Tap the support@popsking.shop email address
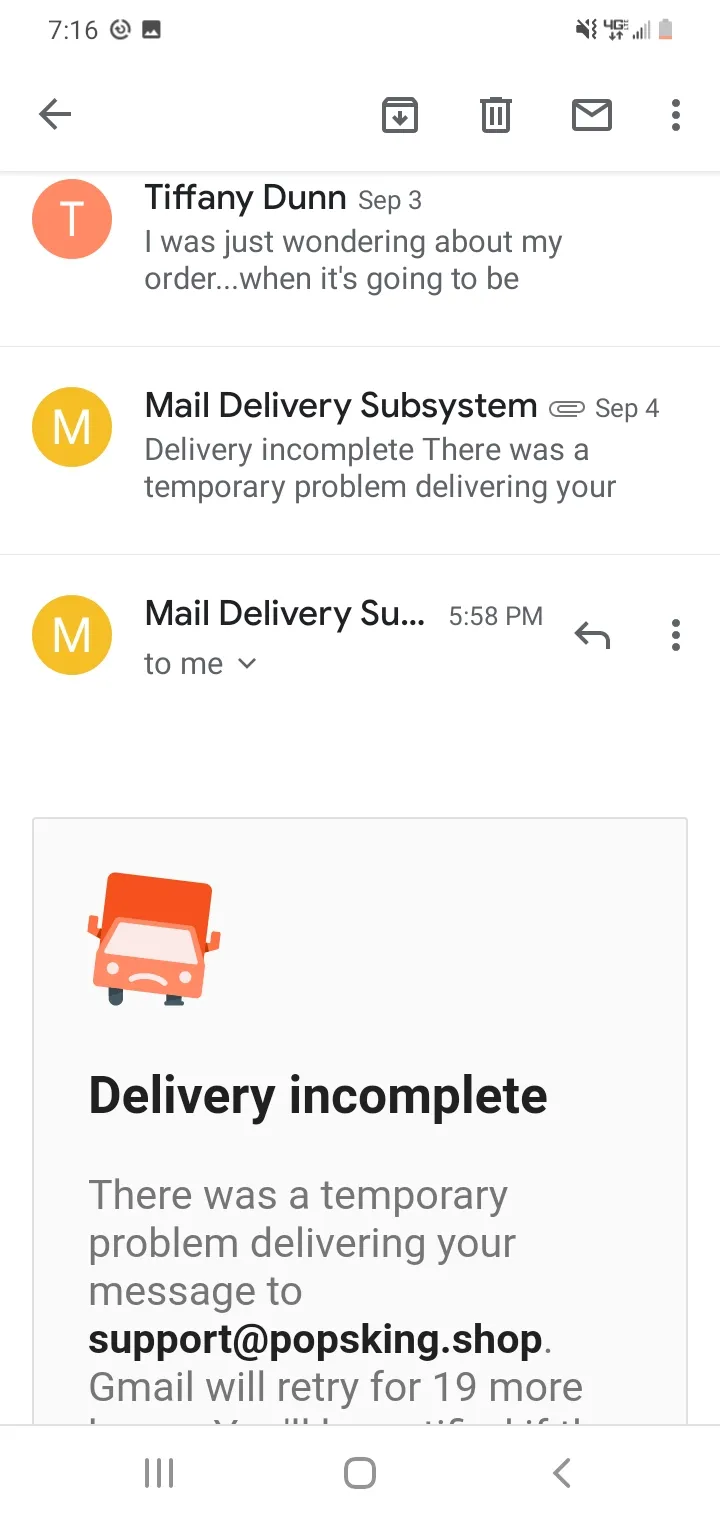 click(x=315, y=1339)
